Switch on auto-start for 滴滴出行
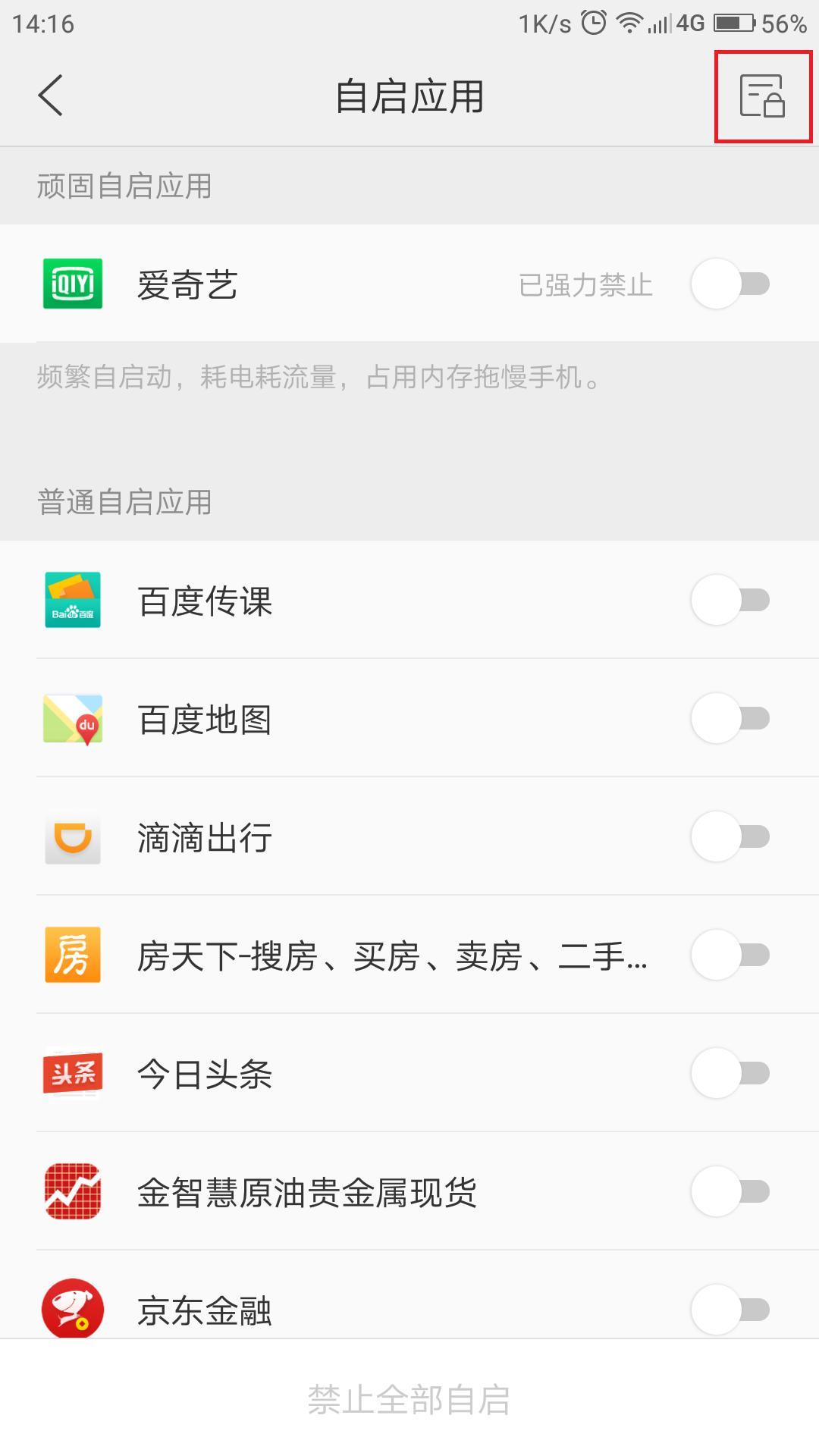The image size is (819, 1456). 730,837
